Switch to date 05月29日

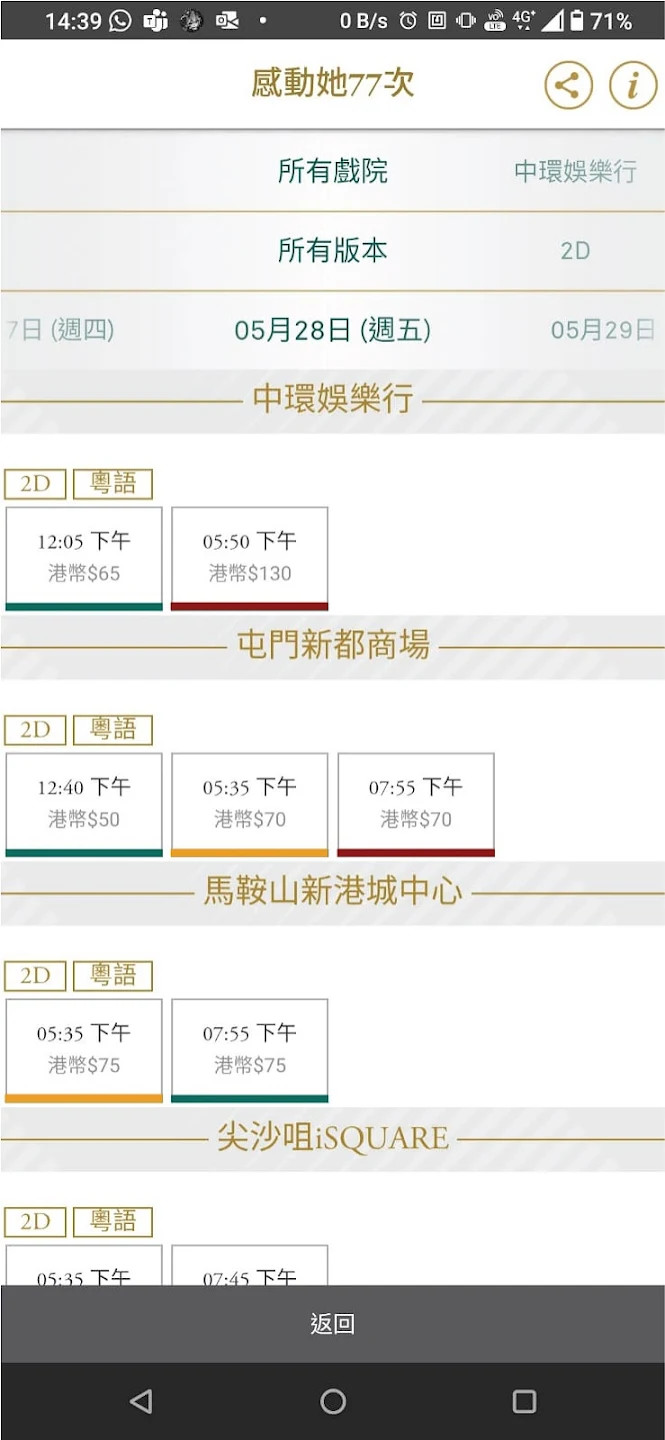pos(603,330)
